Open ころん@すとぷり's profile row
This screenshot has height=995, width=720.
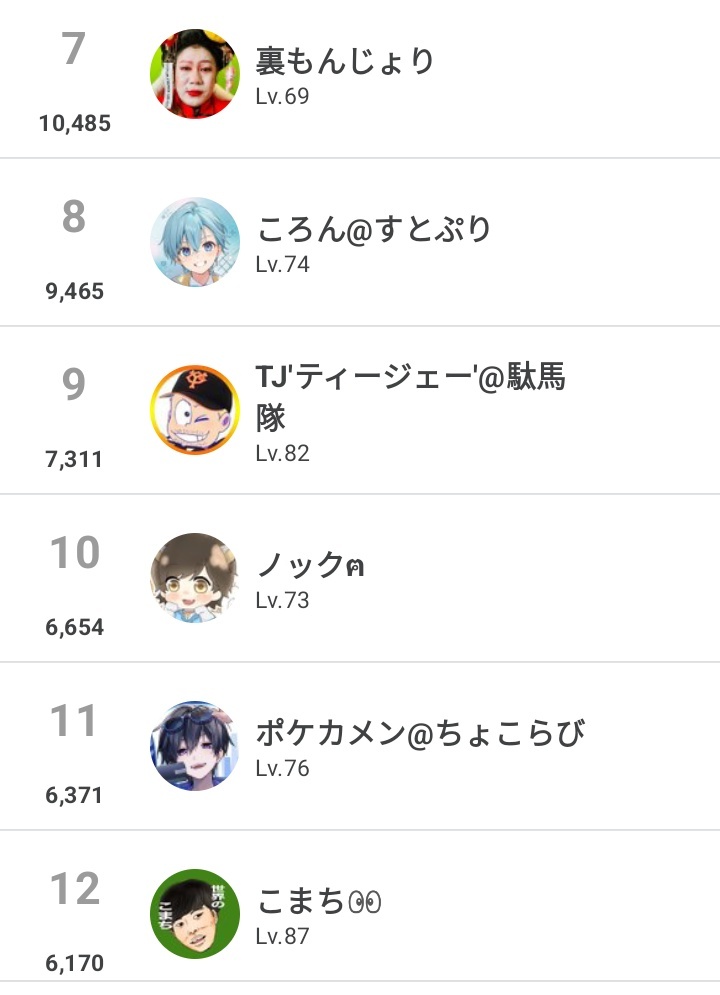[360, 242]
